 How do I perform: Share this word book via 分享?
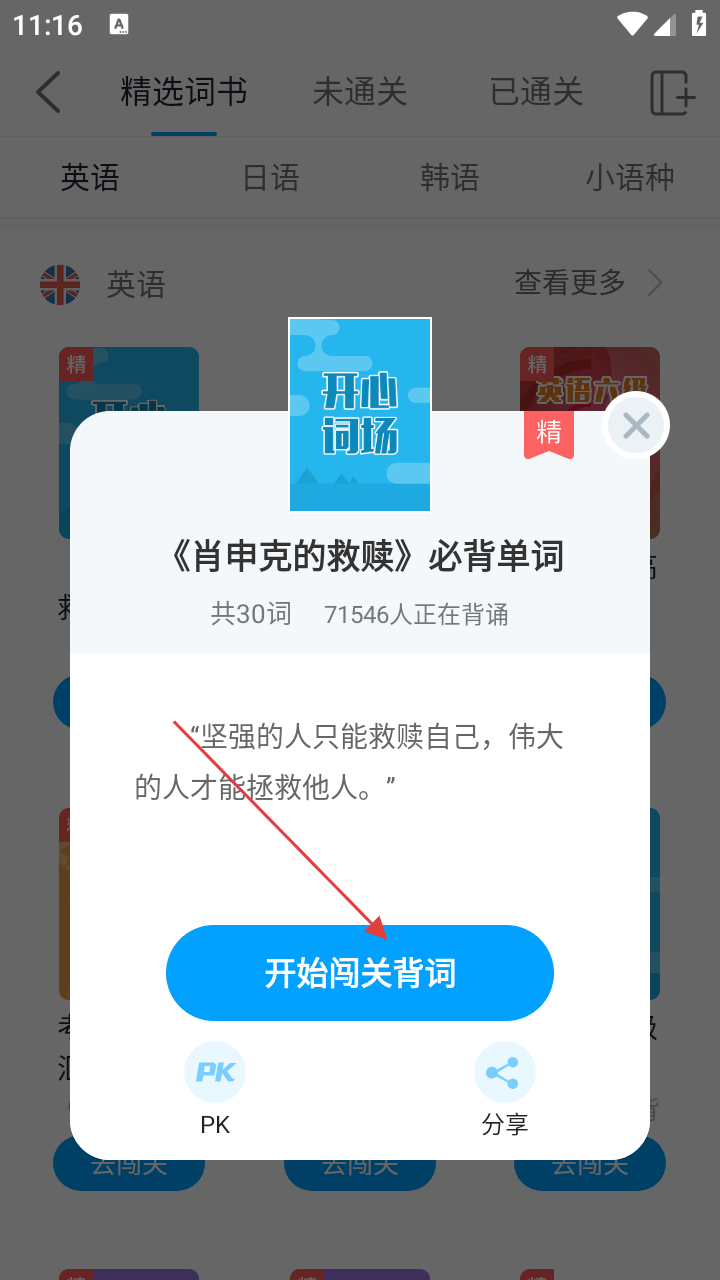click(x=504, y=1073)
